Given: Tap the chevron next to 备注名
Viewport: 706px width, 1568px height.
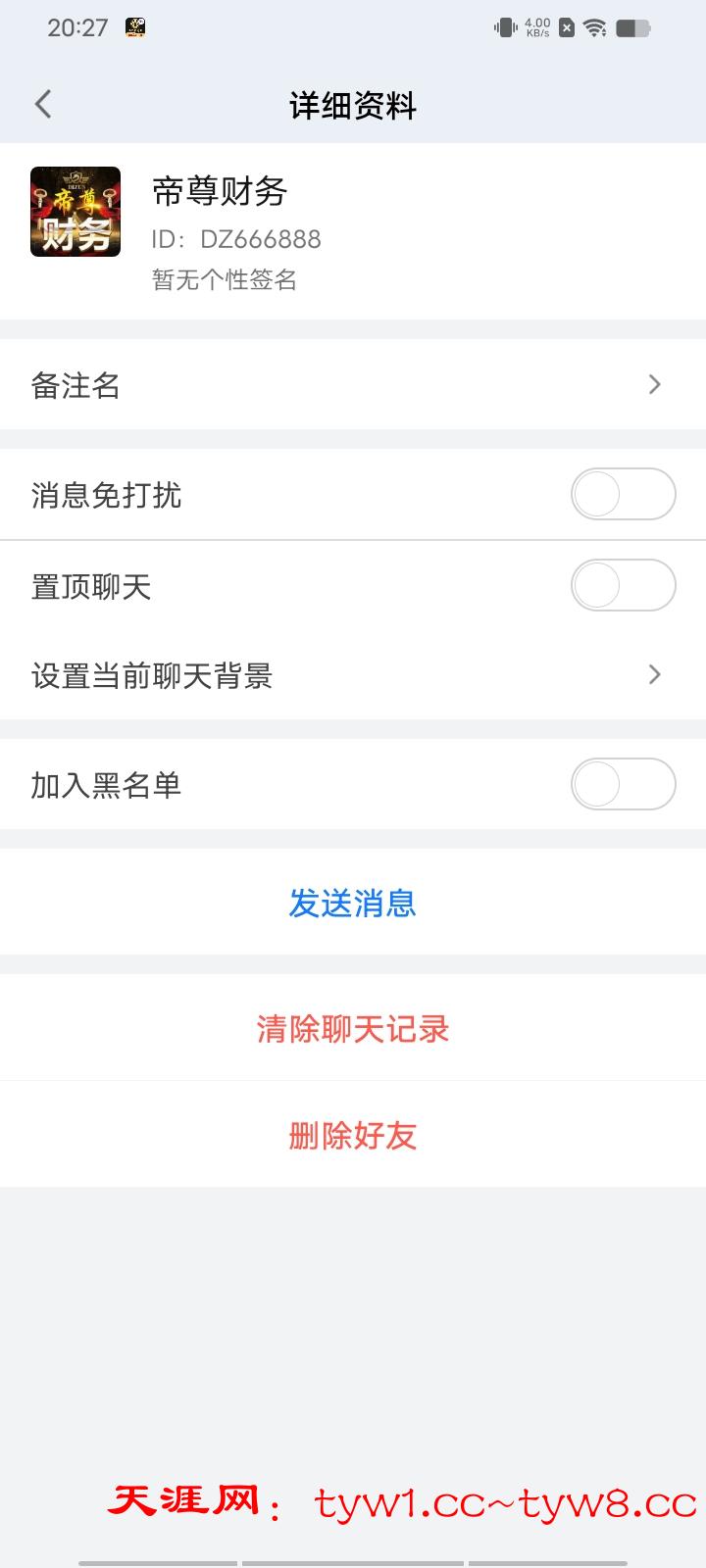Looking at the screenshot, I should 655,385.
